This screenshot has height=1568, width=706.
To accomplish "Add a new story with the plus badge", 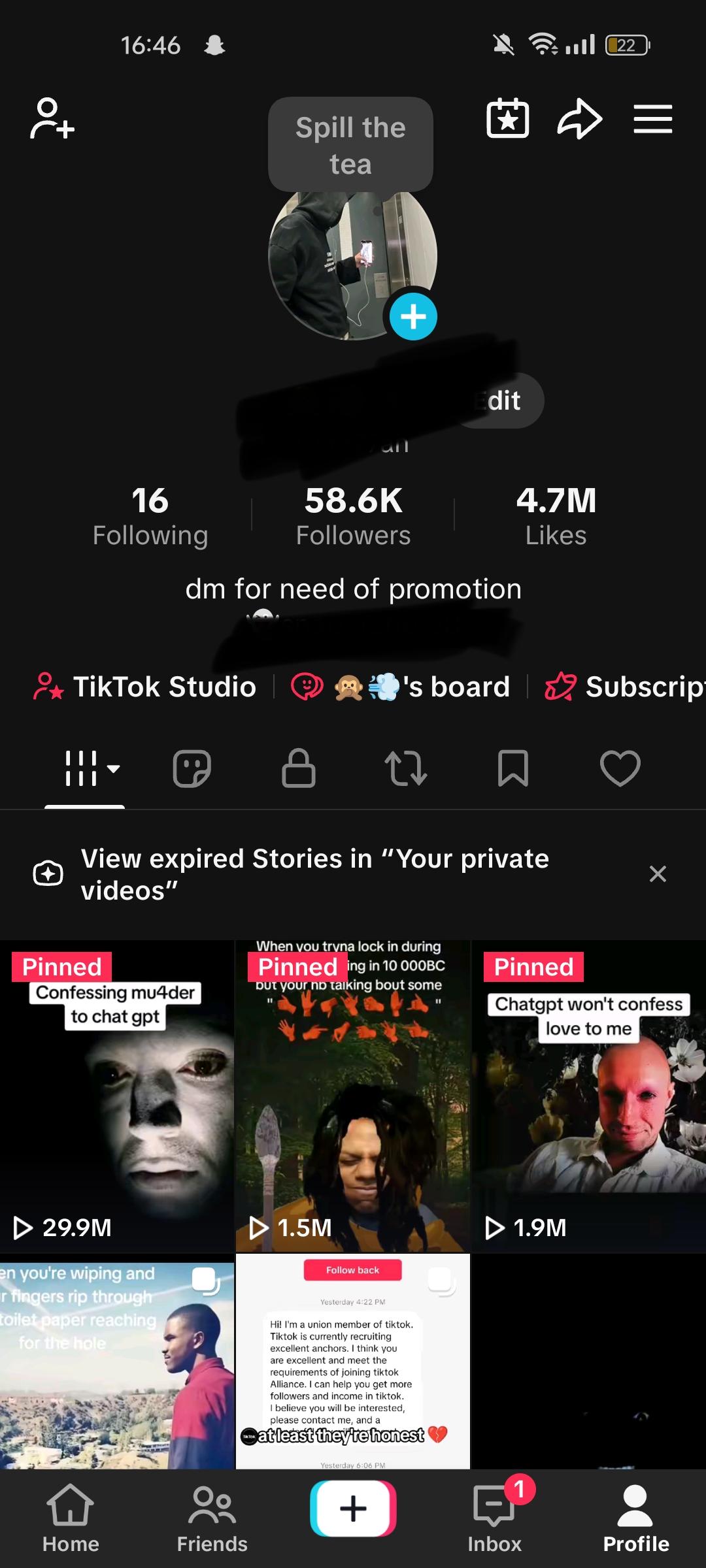I will click(412, 314).
